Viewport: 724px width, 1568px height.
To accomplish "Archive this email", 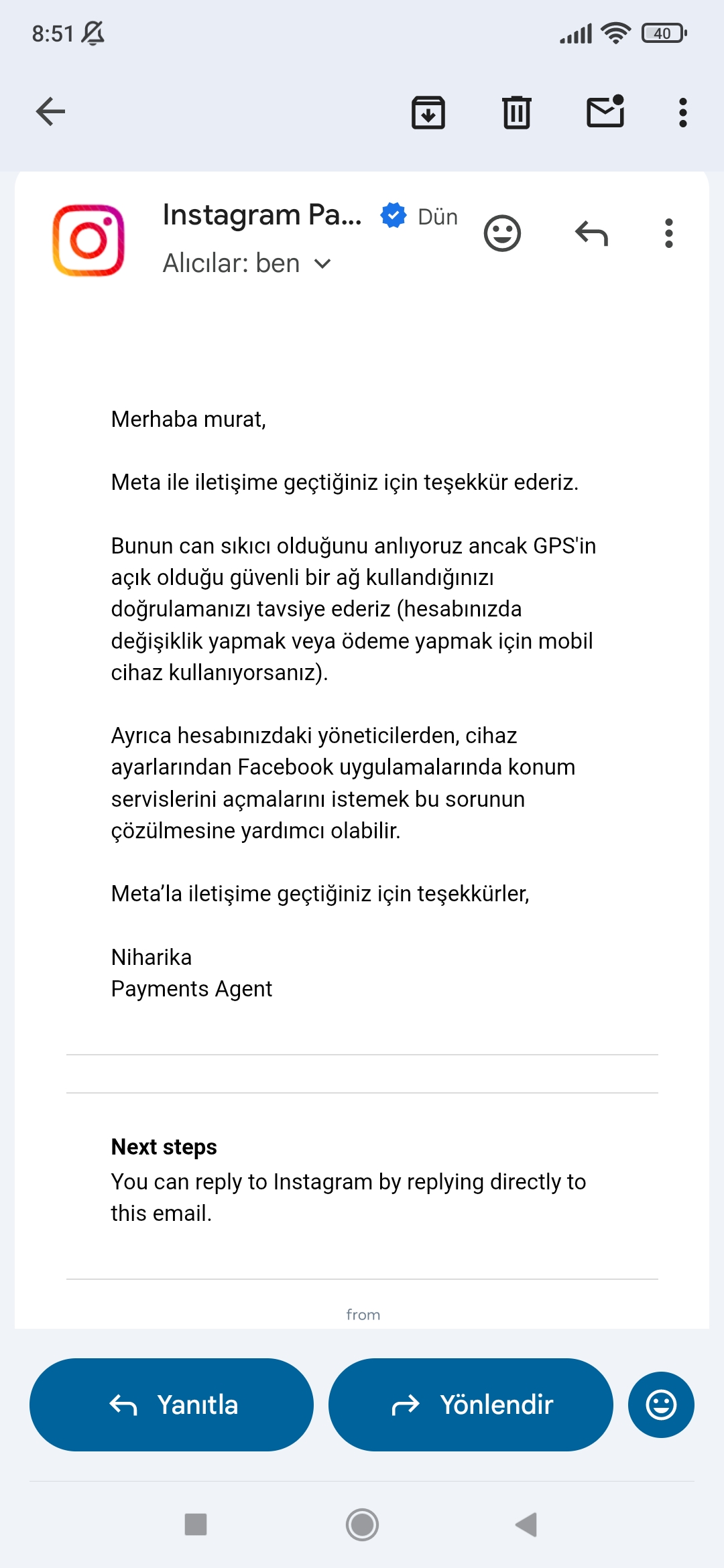I will pos(428,112).
